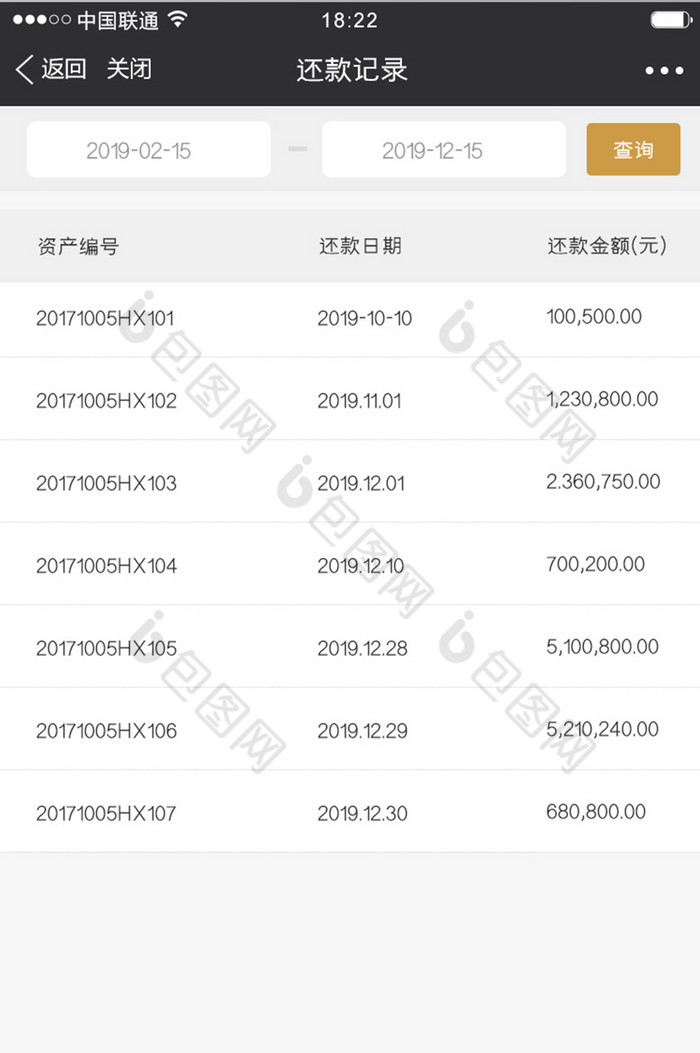
Task: Tap the 查询 query button
Action: (633, 150)
